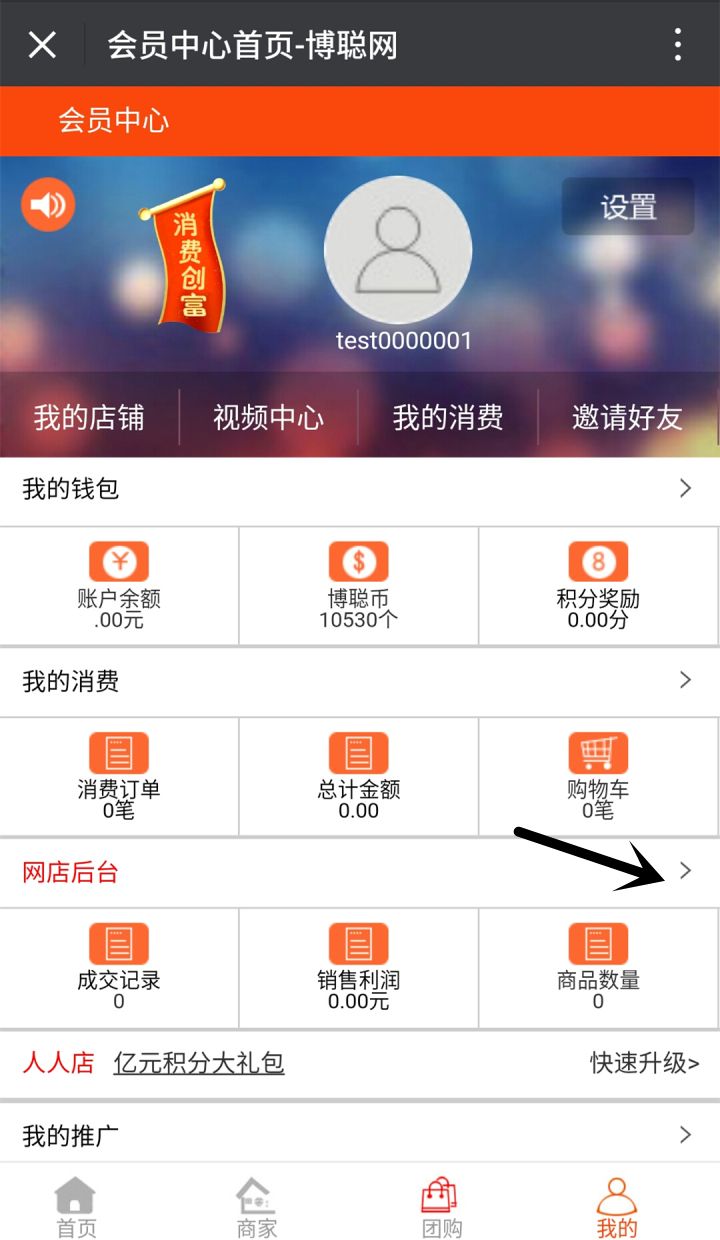Open the three-dot overflow menu
The width and height of the screenshot is (720, 1240).
pos(678,45)
